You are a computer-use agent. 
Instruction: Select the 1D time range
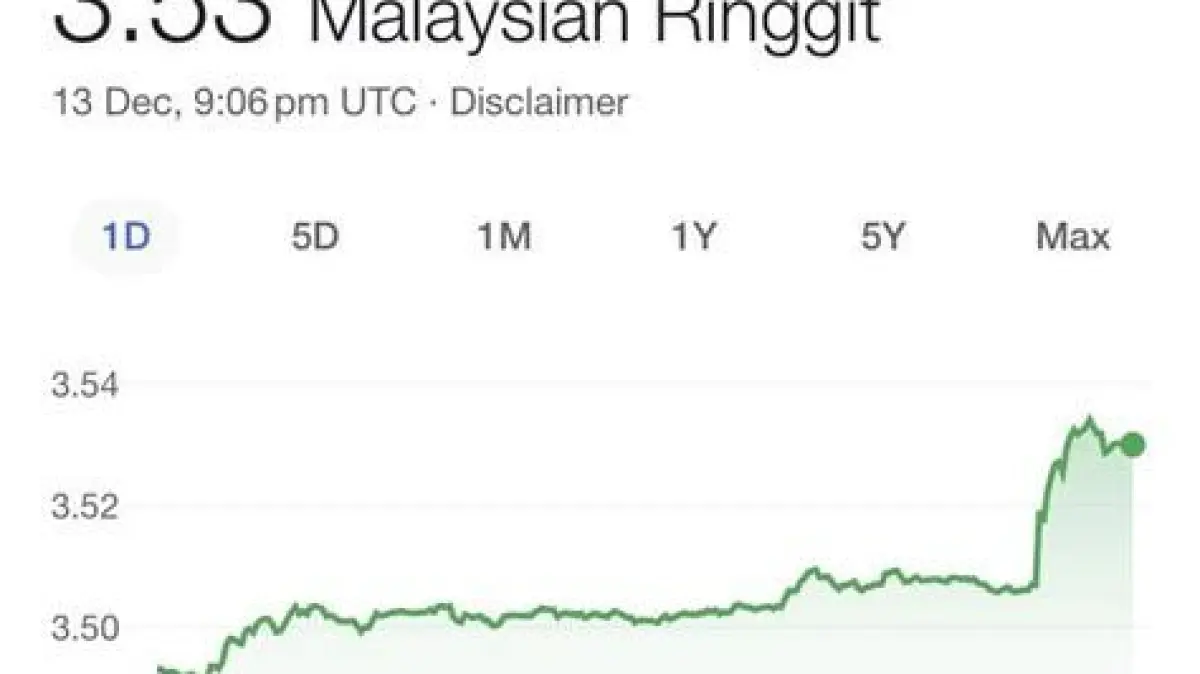(x=126, y=238)
